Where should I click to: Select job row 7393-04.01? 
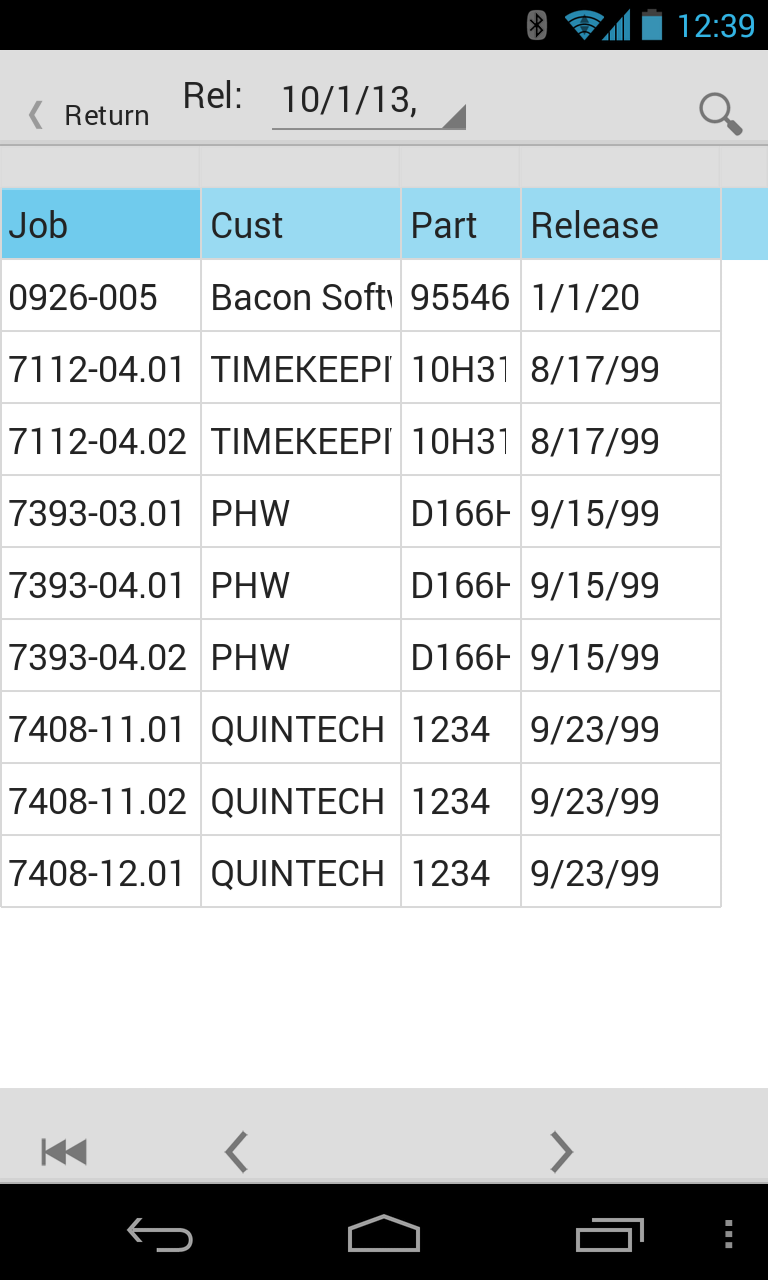[x=360, y=585]
